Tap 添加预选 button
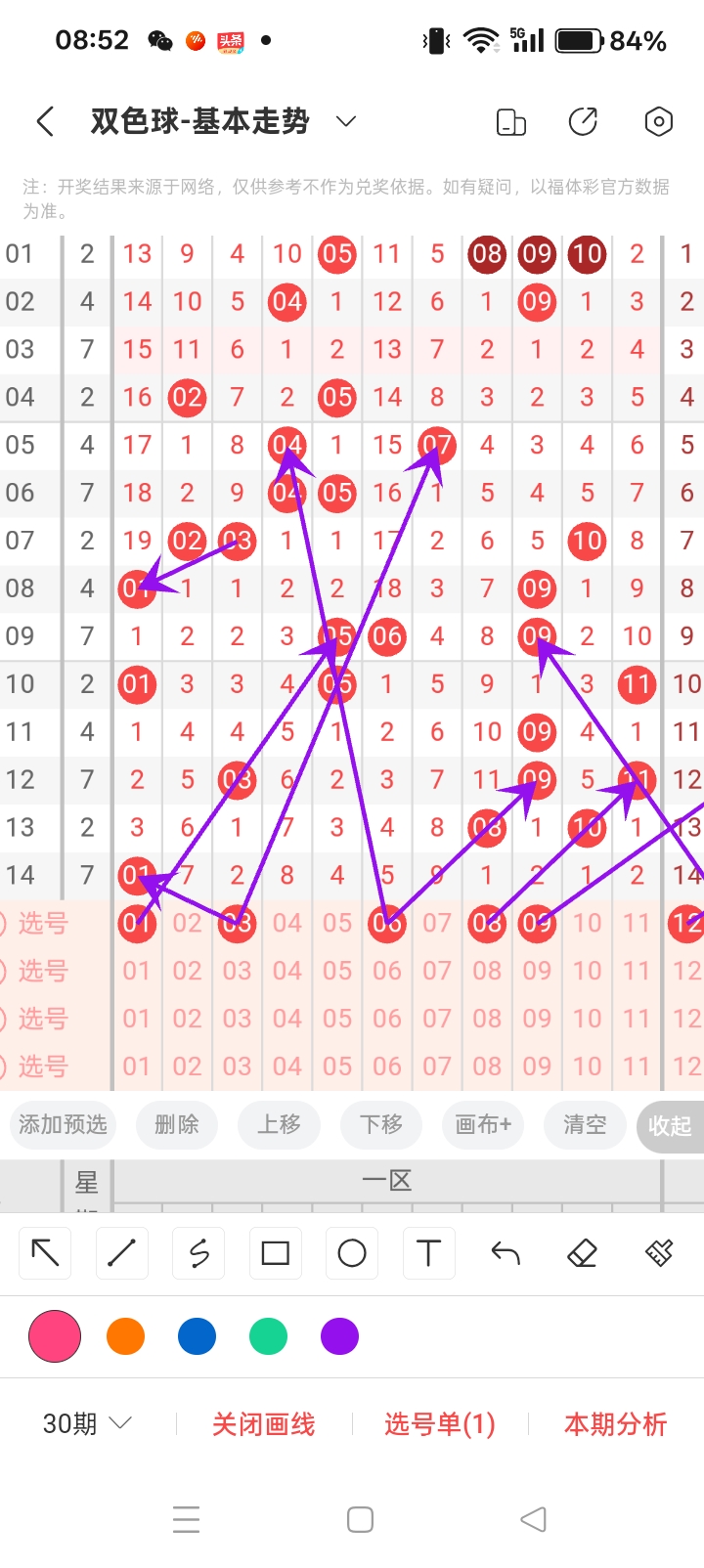 click(63, 1124)
